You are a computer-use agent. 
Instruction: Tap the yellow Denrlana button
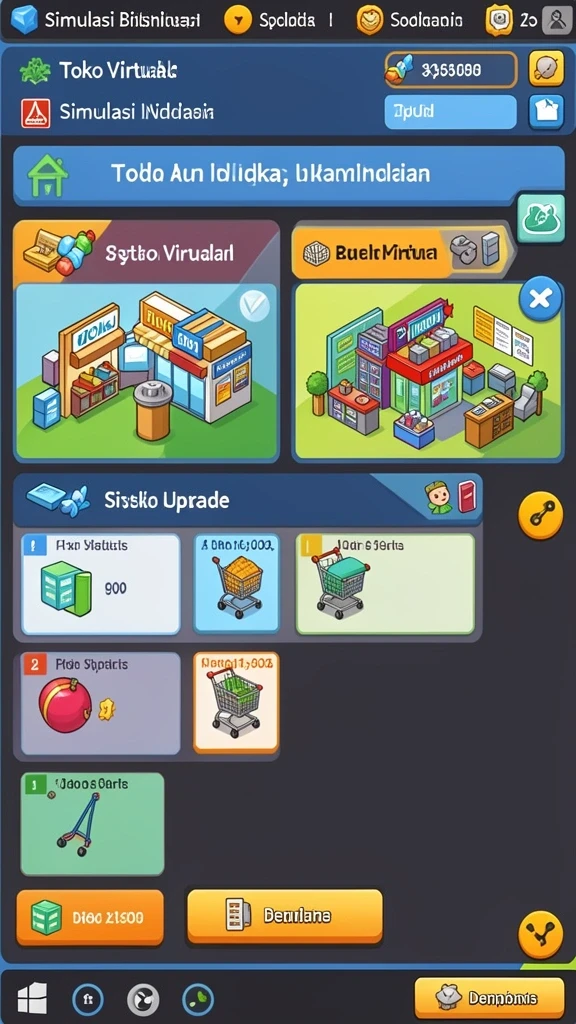[x=285, y=916]
